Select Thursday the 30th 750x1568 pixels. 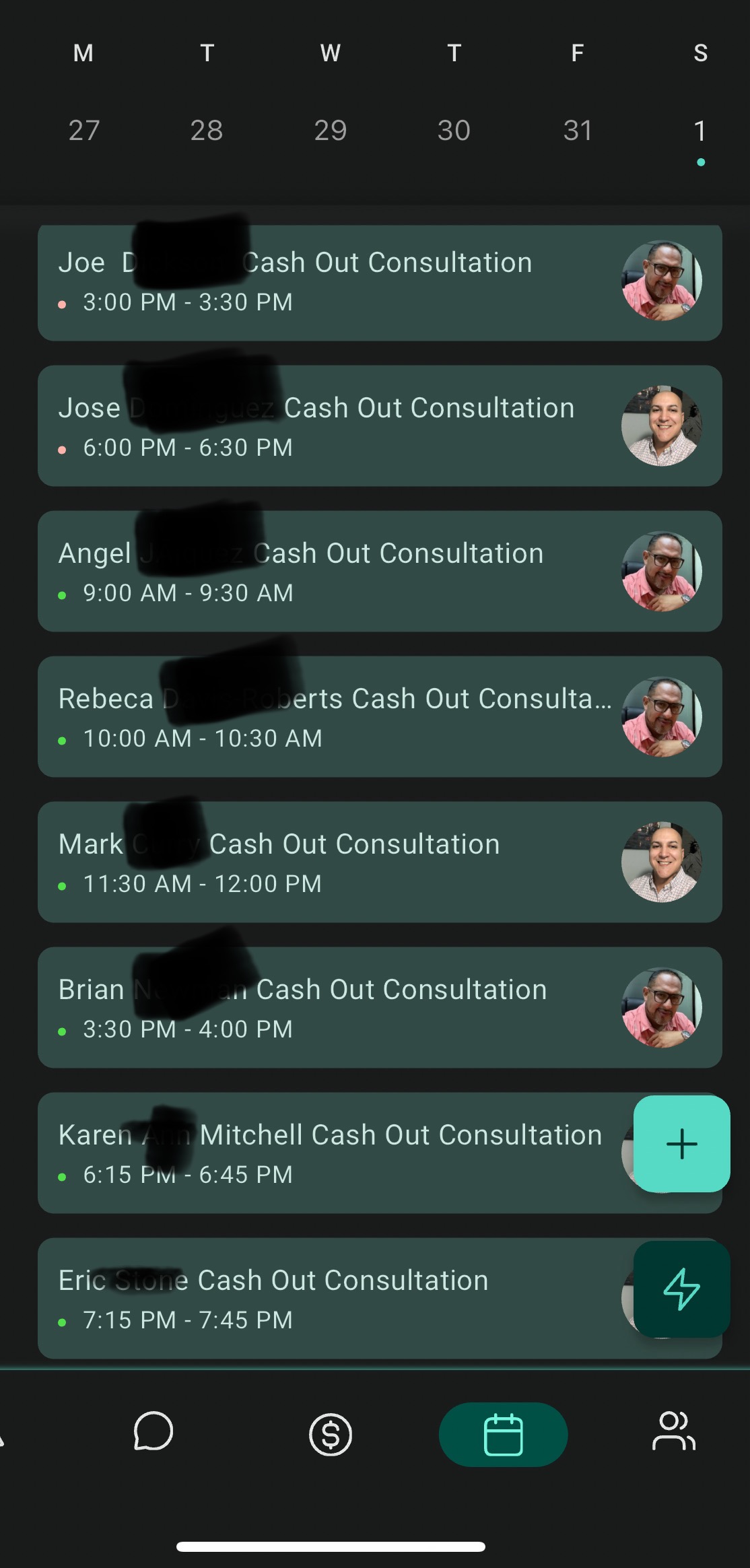(x=453, y=130)
